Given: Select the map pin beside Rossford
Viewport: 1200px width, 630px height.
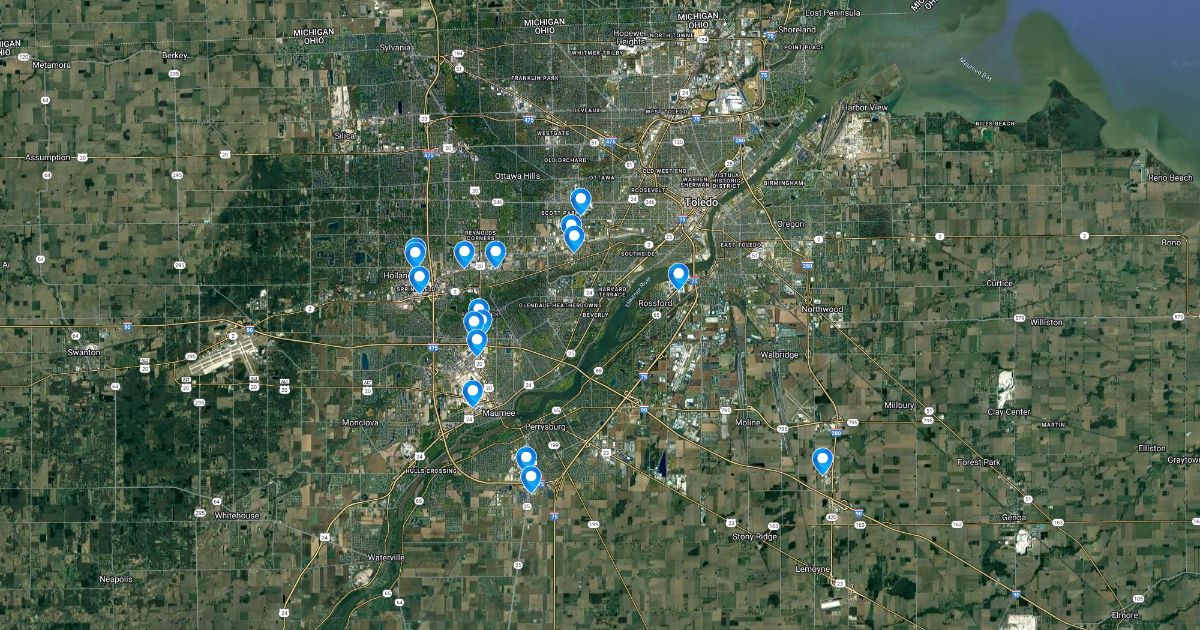Looking at the screenshot, I should [x=678, y=274].
